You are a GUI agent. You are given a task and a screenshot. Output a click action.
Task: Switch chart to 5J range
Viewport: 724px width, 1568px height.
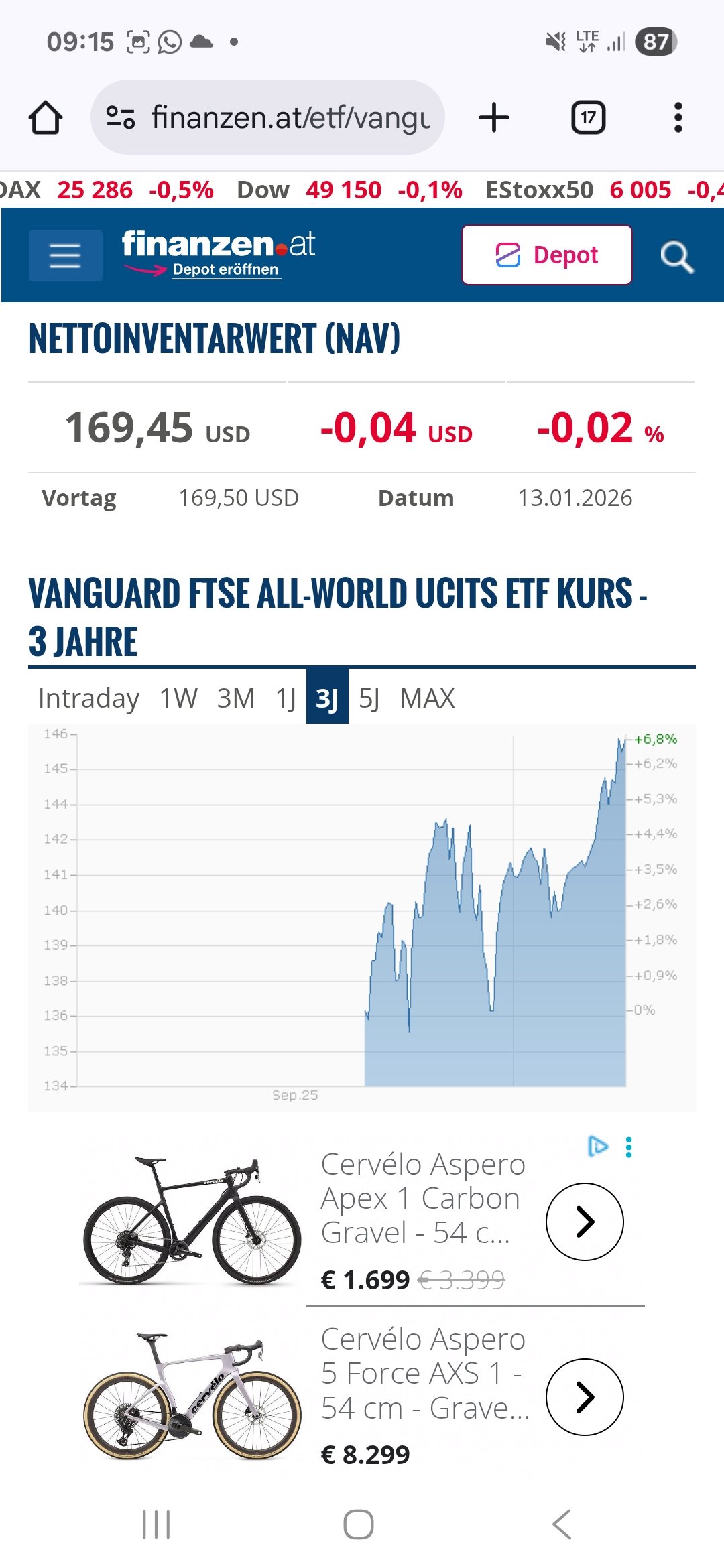(369, 698)
